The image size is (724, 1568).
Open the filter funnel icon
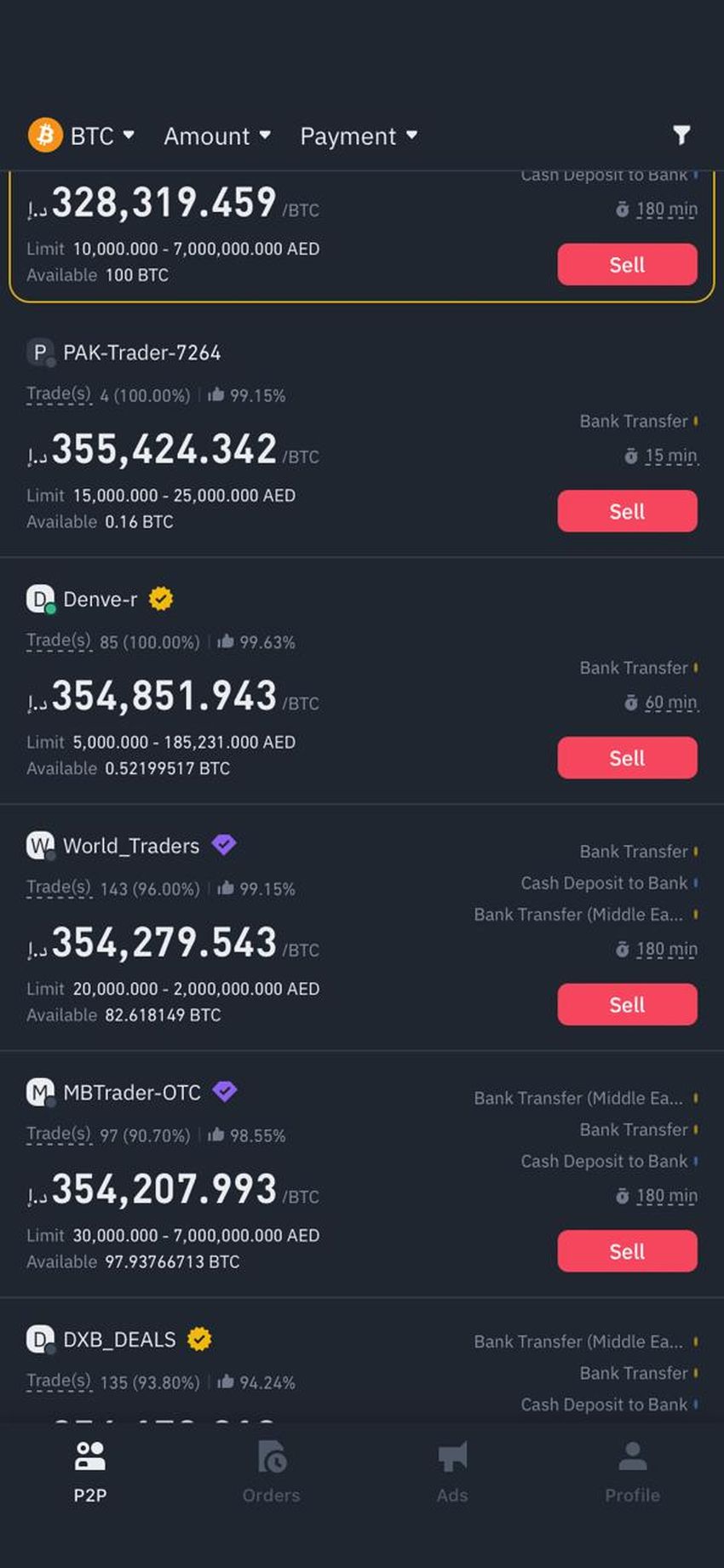tap(681, 135)
